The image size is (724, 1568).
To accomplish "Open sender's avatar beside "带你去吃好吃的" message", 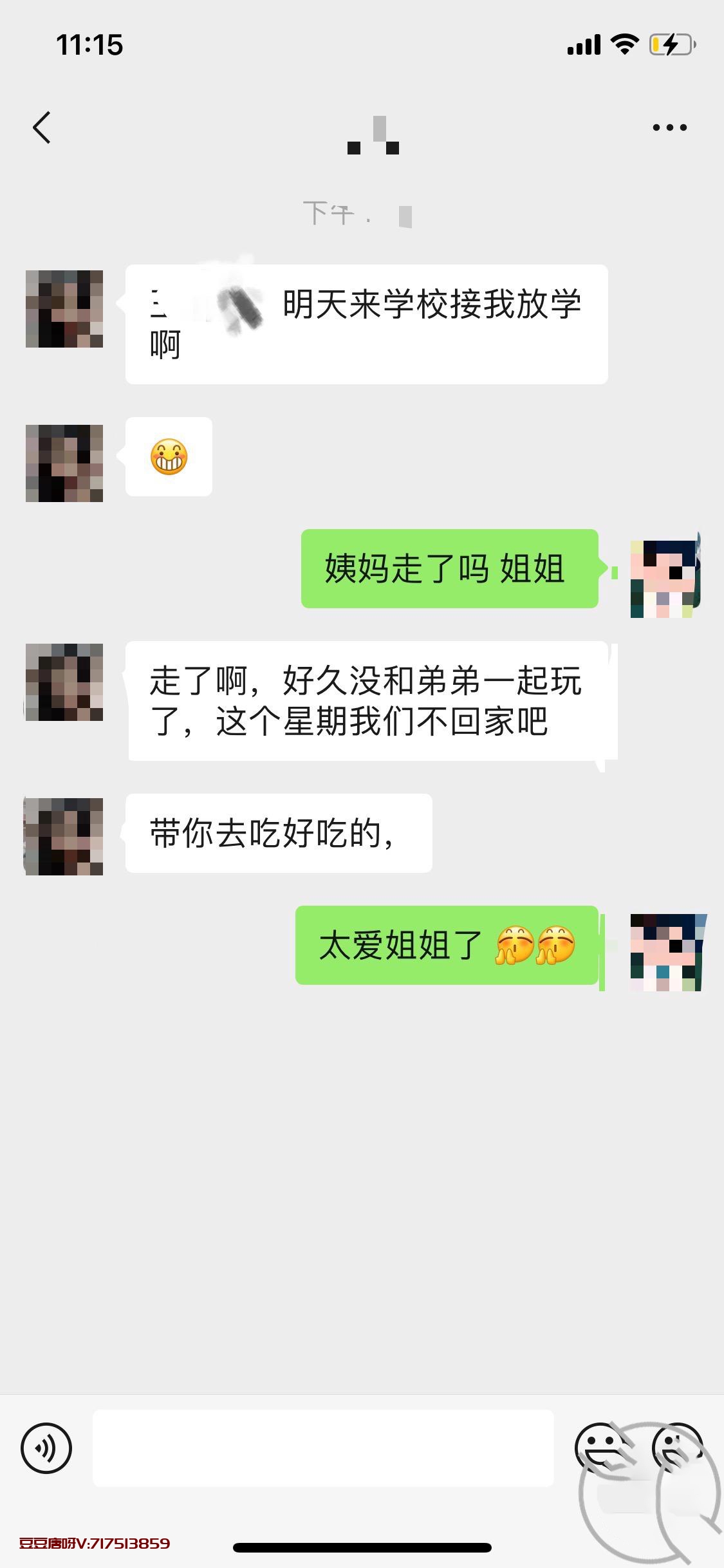I will click(x=64, y=836).
